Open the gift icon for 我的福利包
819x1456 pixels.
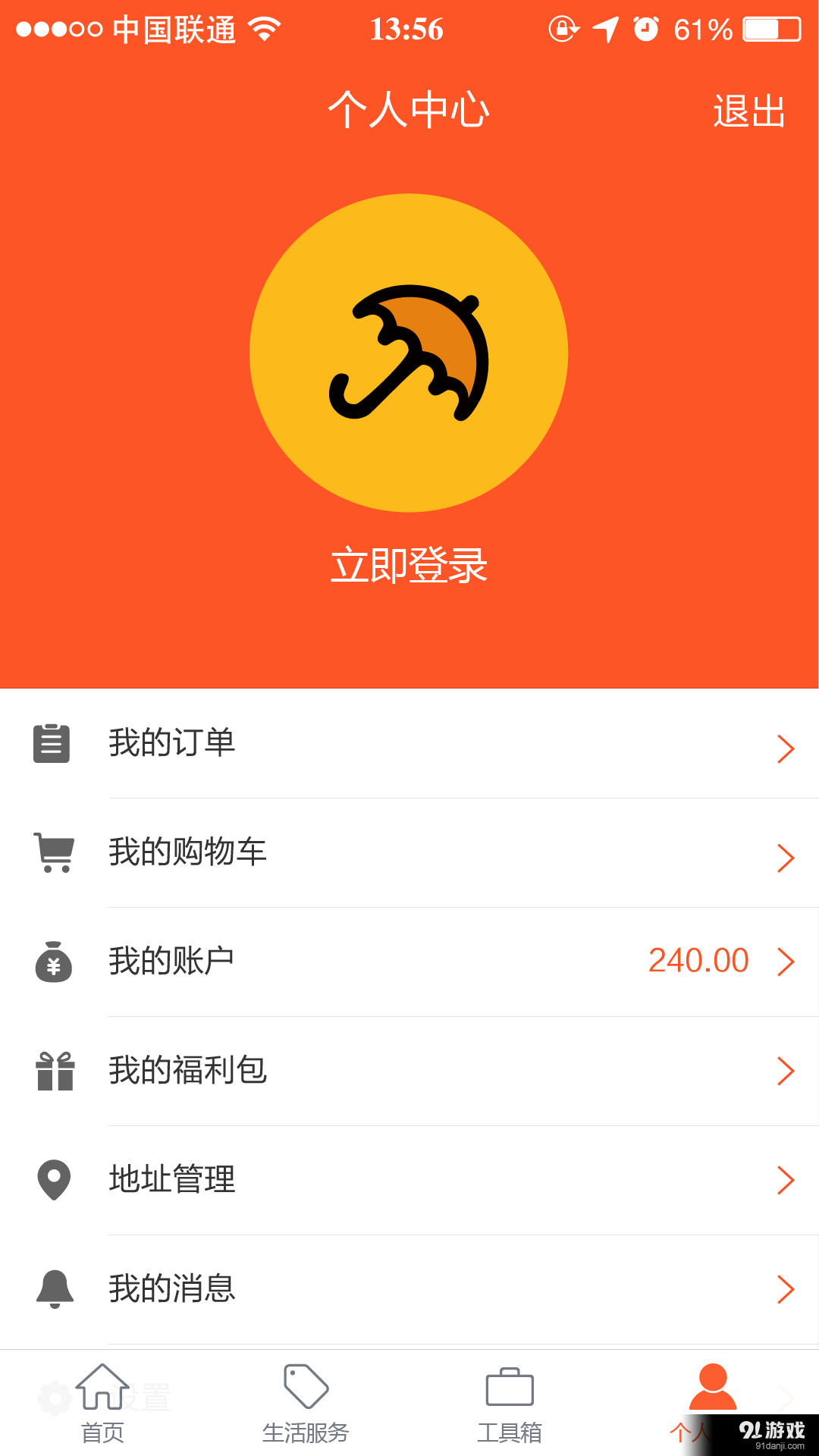52,1071
